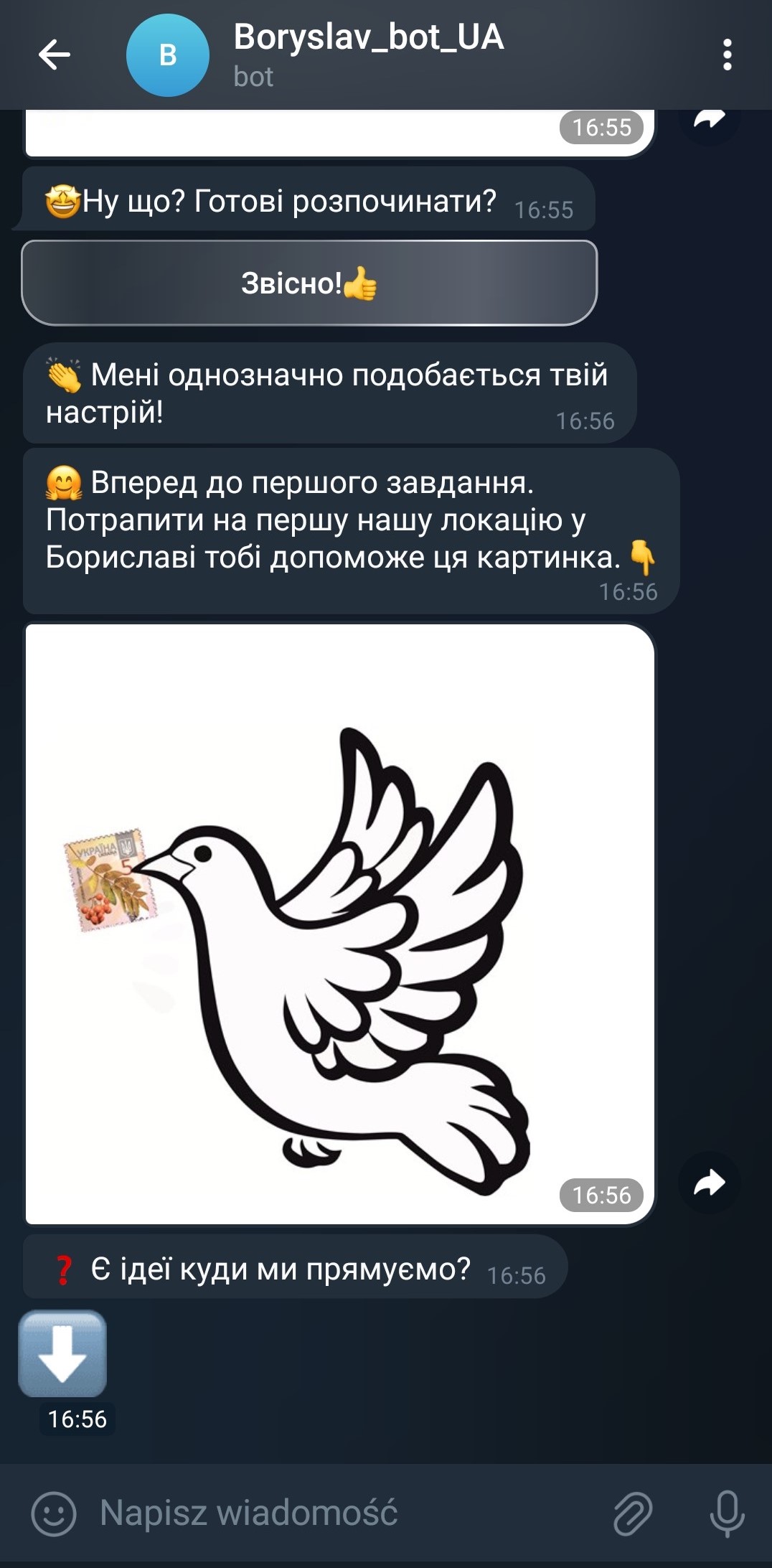Record a voice message
This screenshot has width=772, height=1568.
click(x=727, y=1513)
